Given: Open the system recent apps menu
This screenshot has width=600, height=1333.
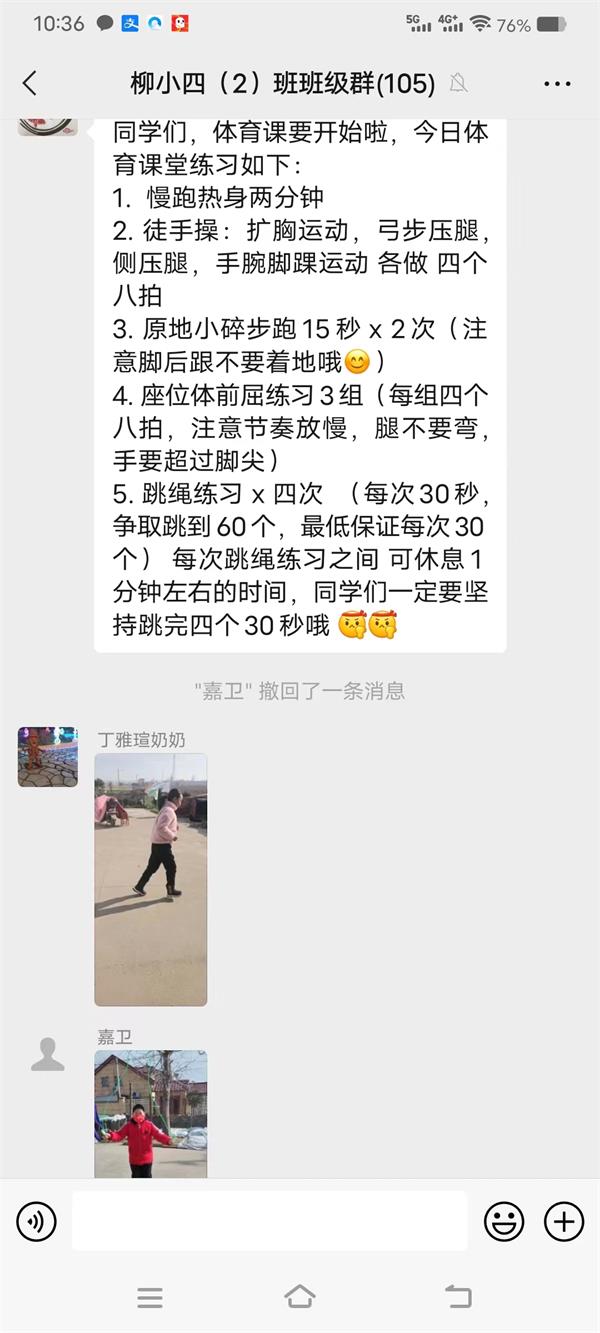Looking at the screenshot, I should click(150, 1297).
